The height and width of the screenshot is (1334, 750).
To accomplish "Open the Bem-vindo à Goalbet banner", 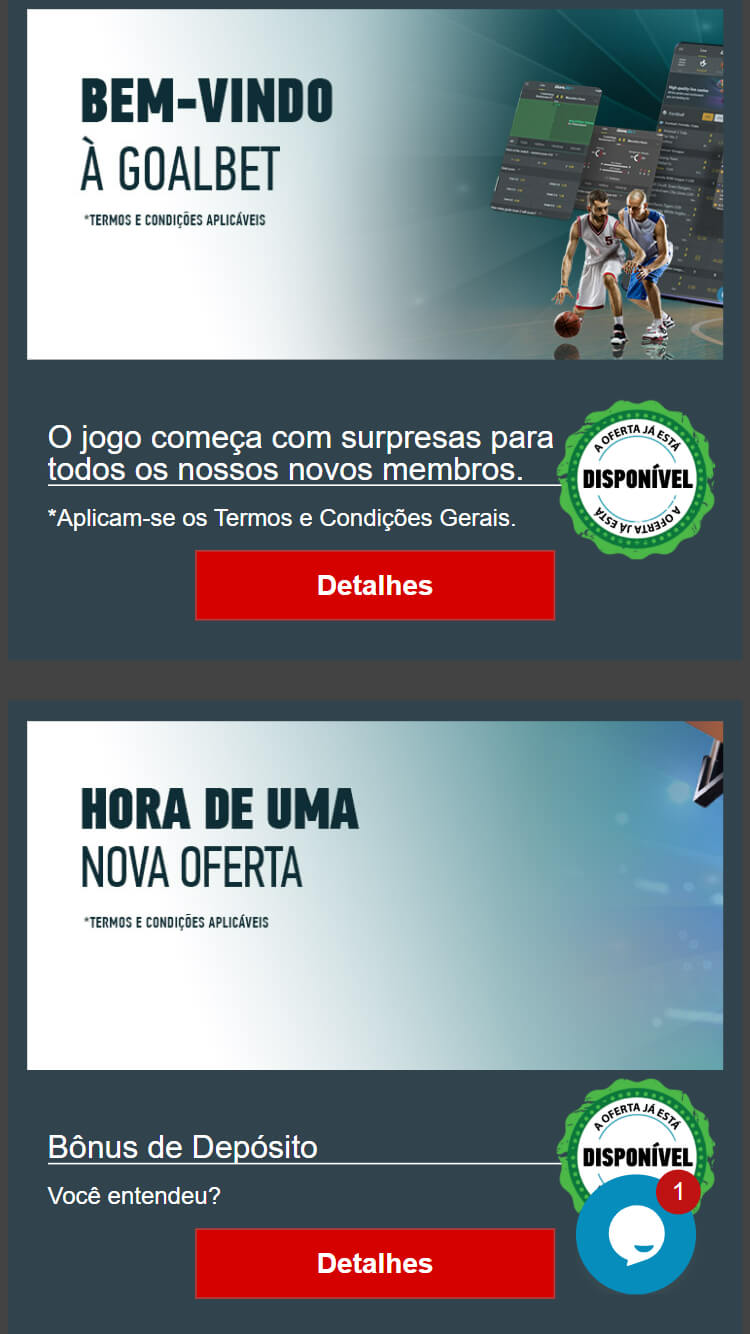I will 374,184.
